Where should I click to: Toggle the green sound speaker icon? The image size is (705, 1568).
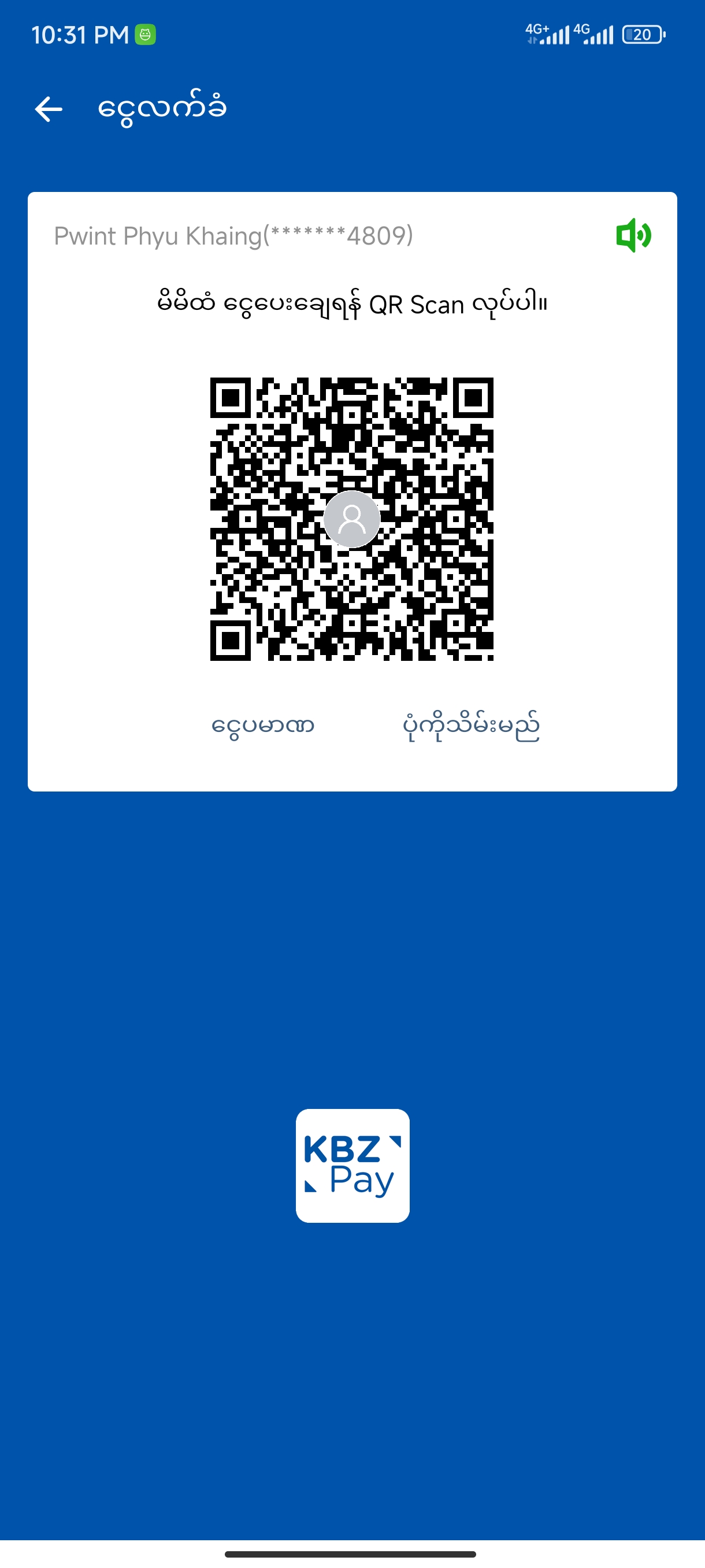click(633, 235)
